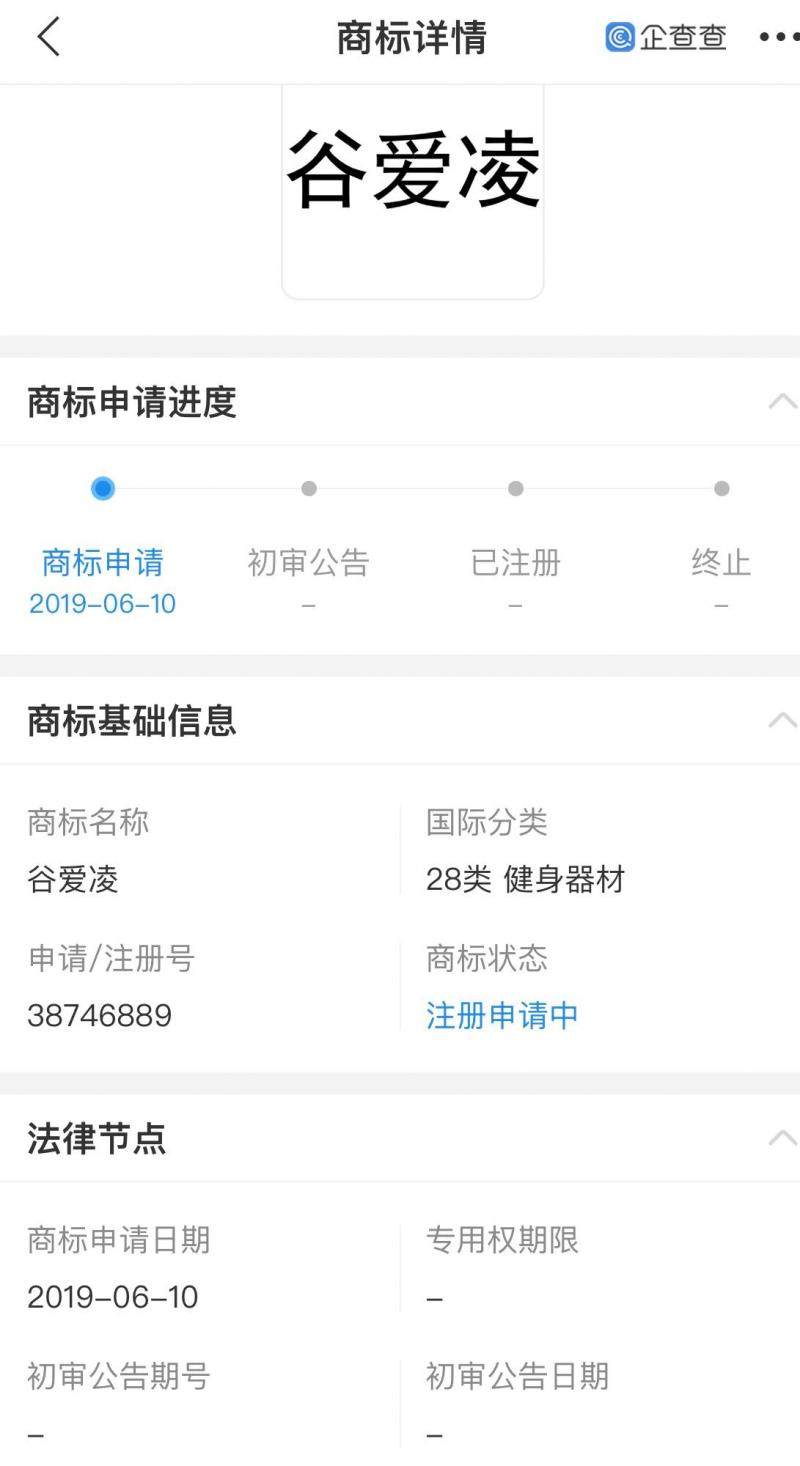
Task: Go back from the 商标详情 page
Action: pyautogui.click(x=48, y=38)
